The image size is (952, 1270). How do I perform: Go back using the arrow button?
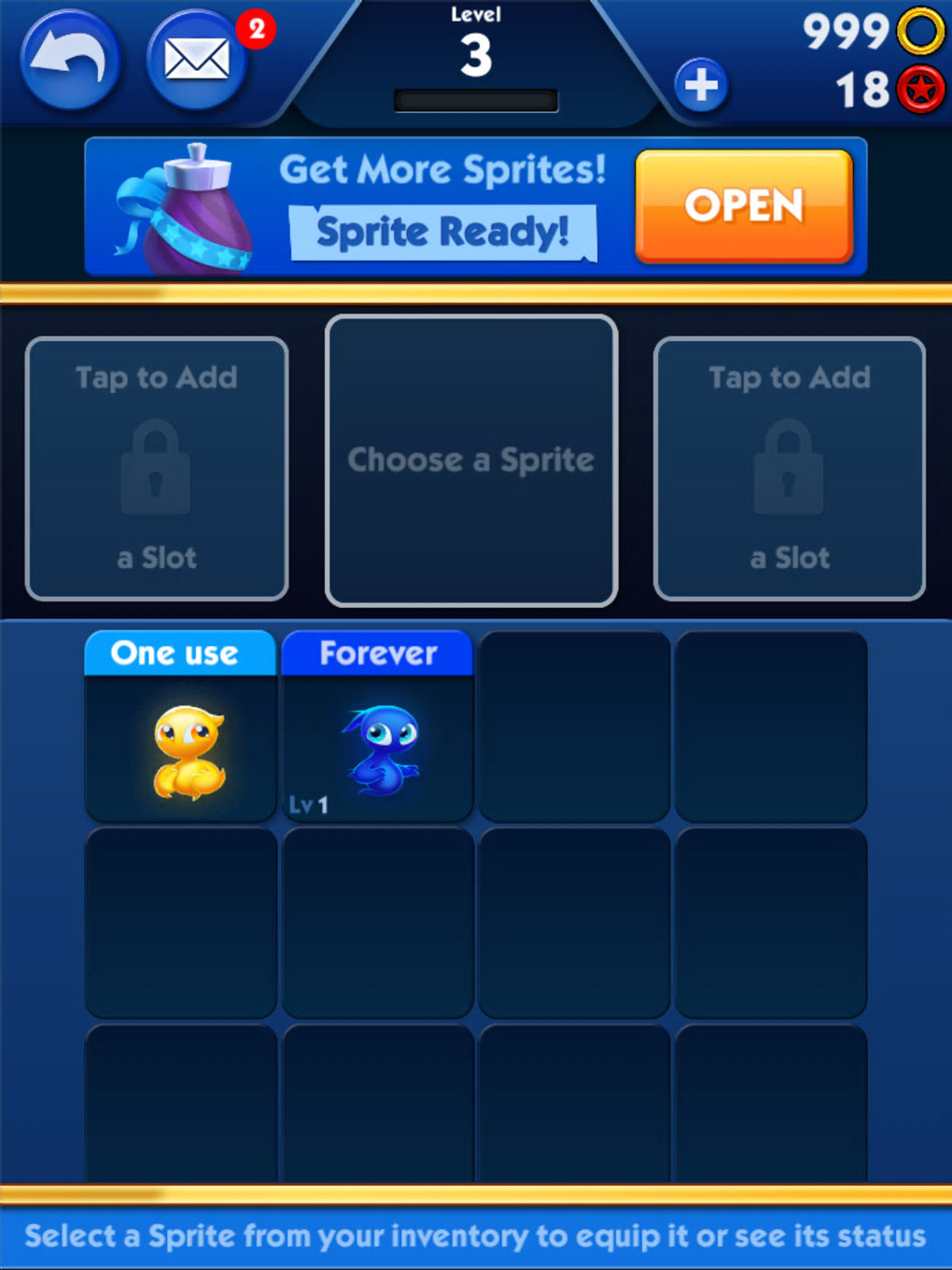click(x=70, y=61)
